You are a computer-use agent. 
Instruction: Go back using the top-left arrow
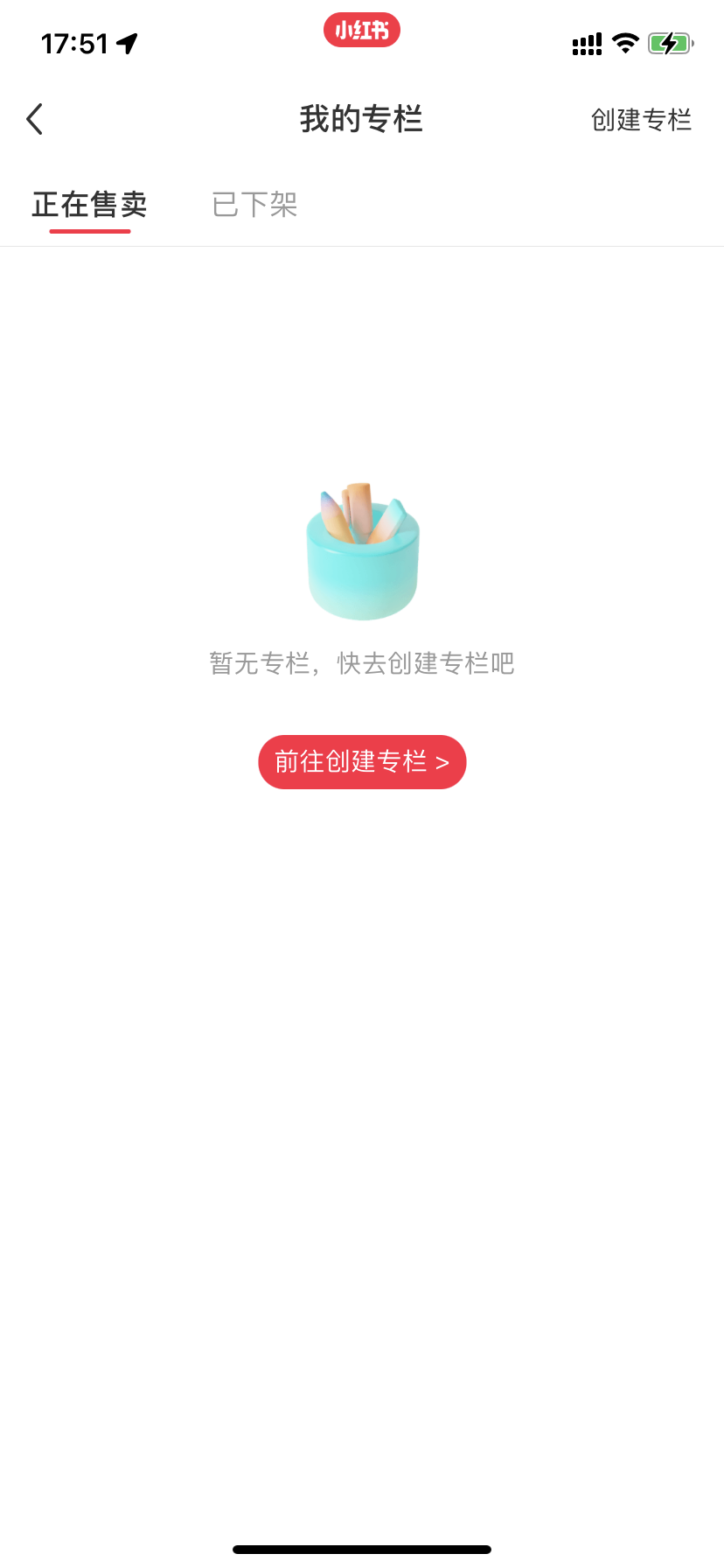point(35,119)
